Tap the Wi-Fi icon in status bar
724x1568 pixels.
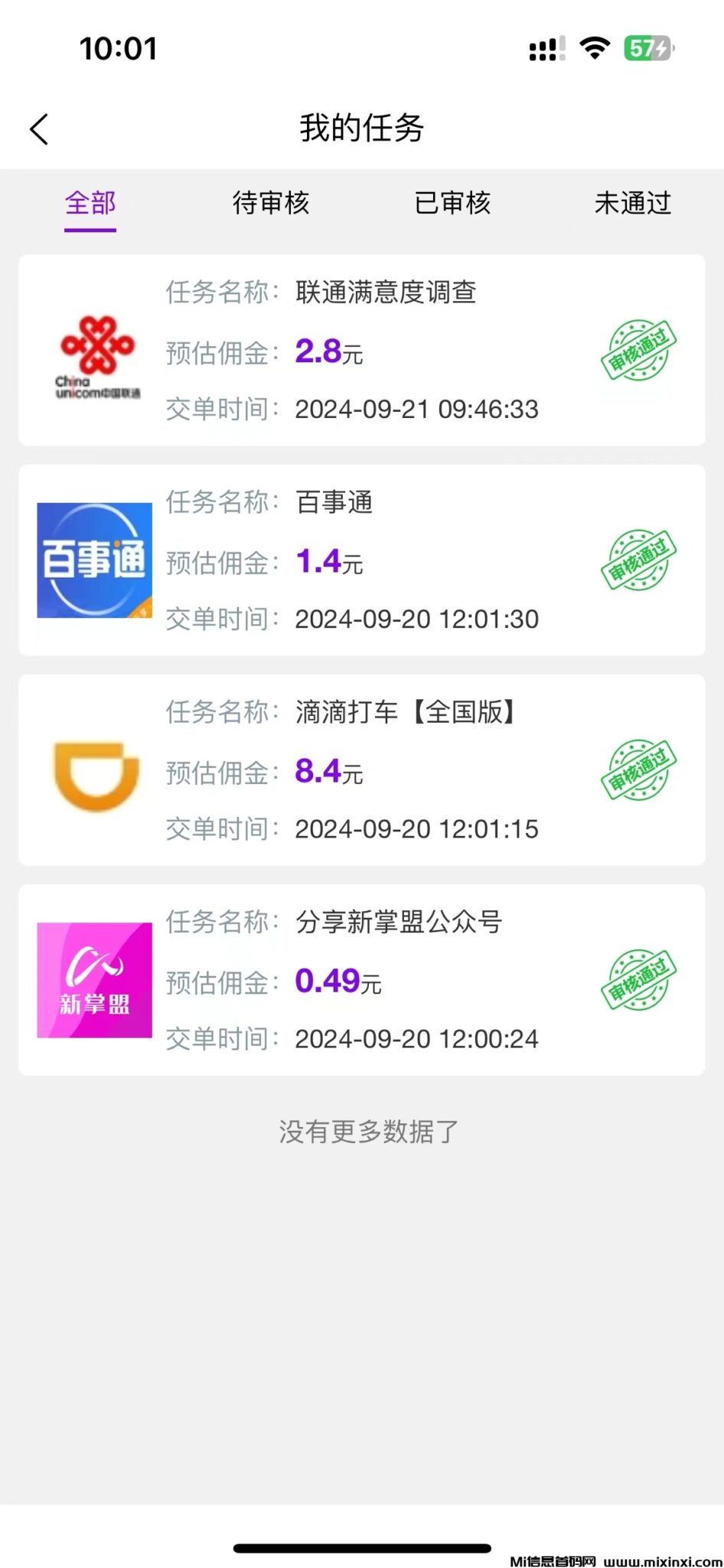pos(594,47)
